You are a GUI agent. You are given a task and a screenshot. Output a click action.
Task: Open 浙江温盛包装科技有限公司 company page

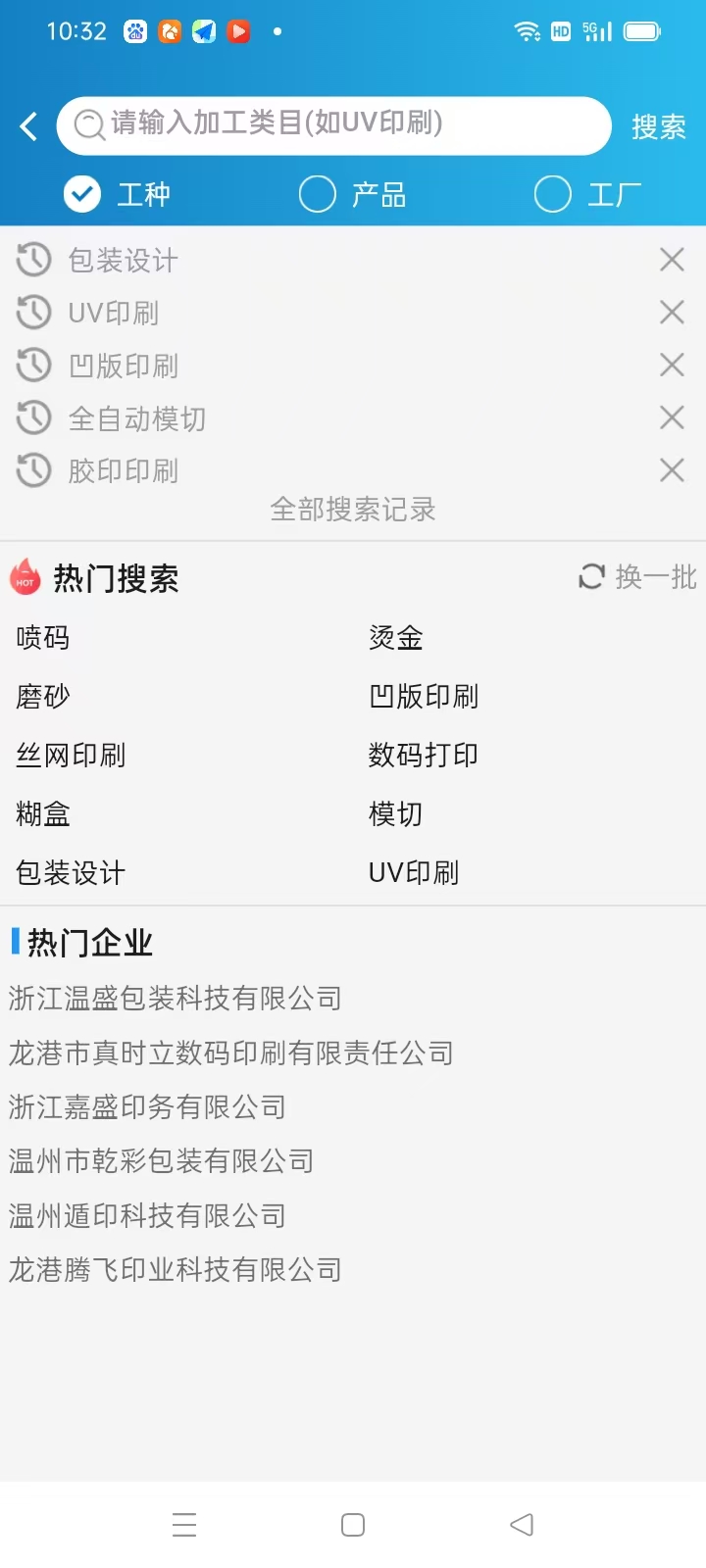[175, 998]
